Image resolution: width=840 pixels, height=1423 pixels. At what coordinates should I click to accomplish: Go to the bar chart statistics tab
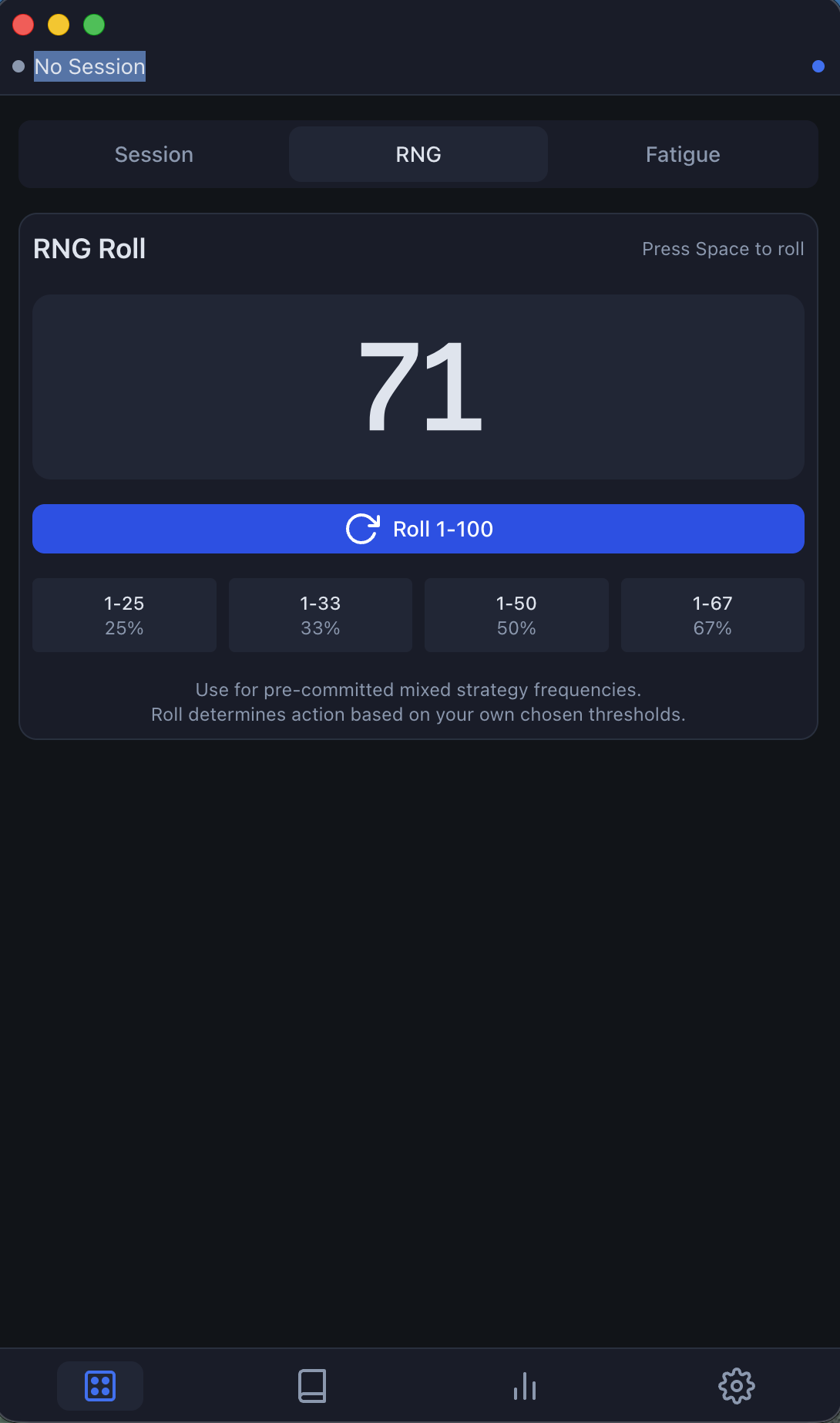tap(525, 1386)
